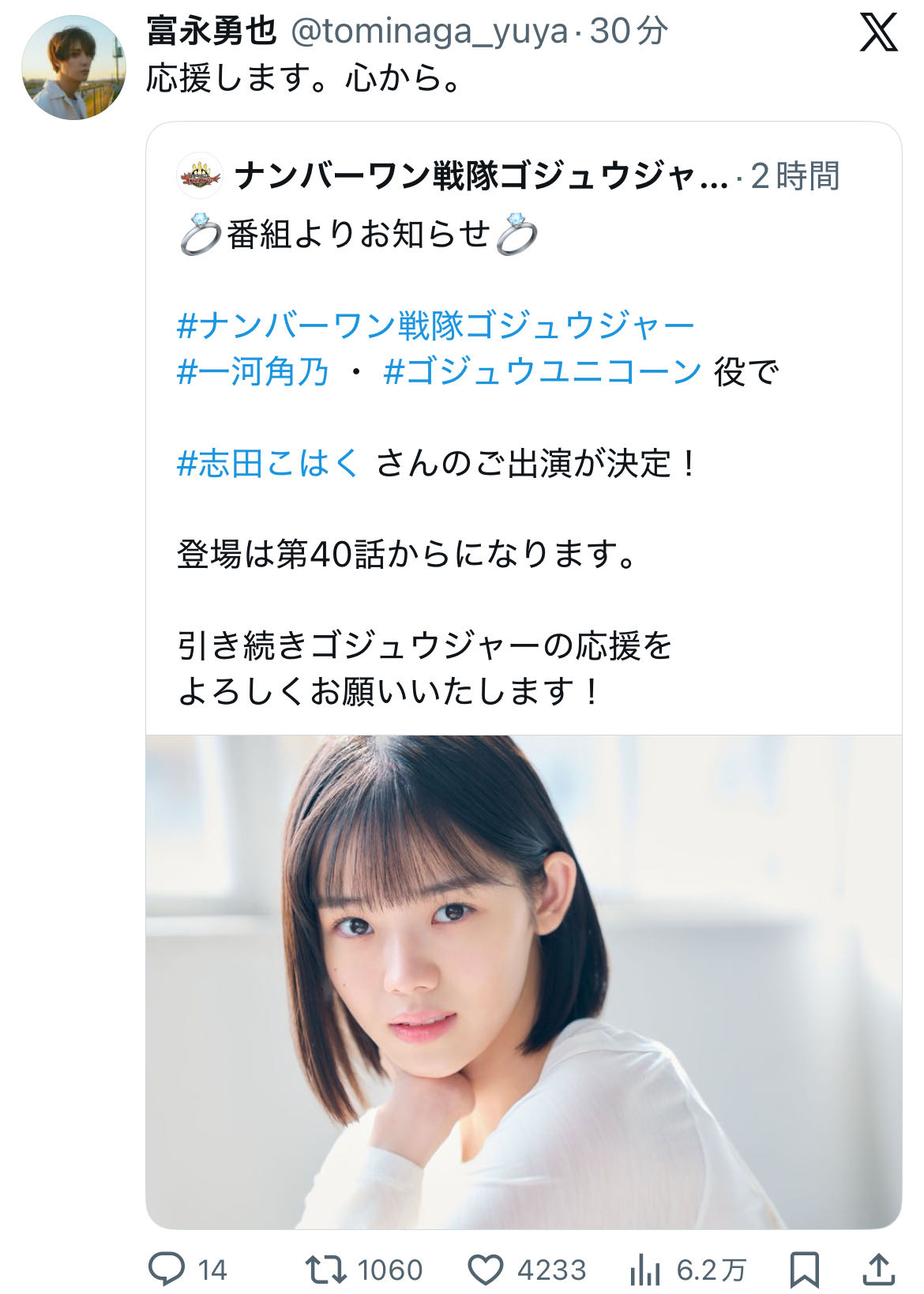Share this post

[x=878, y=1269]
